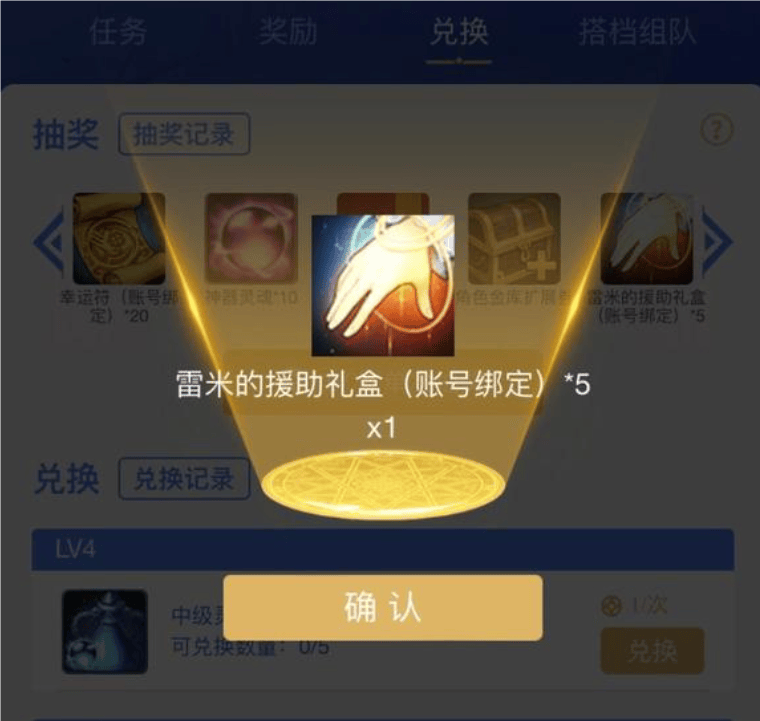Select the 兑换 tab
This screenshot has width=760, height=721.
[459, 32]
